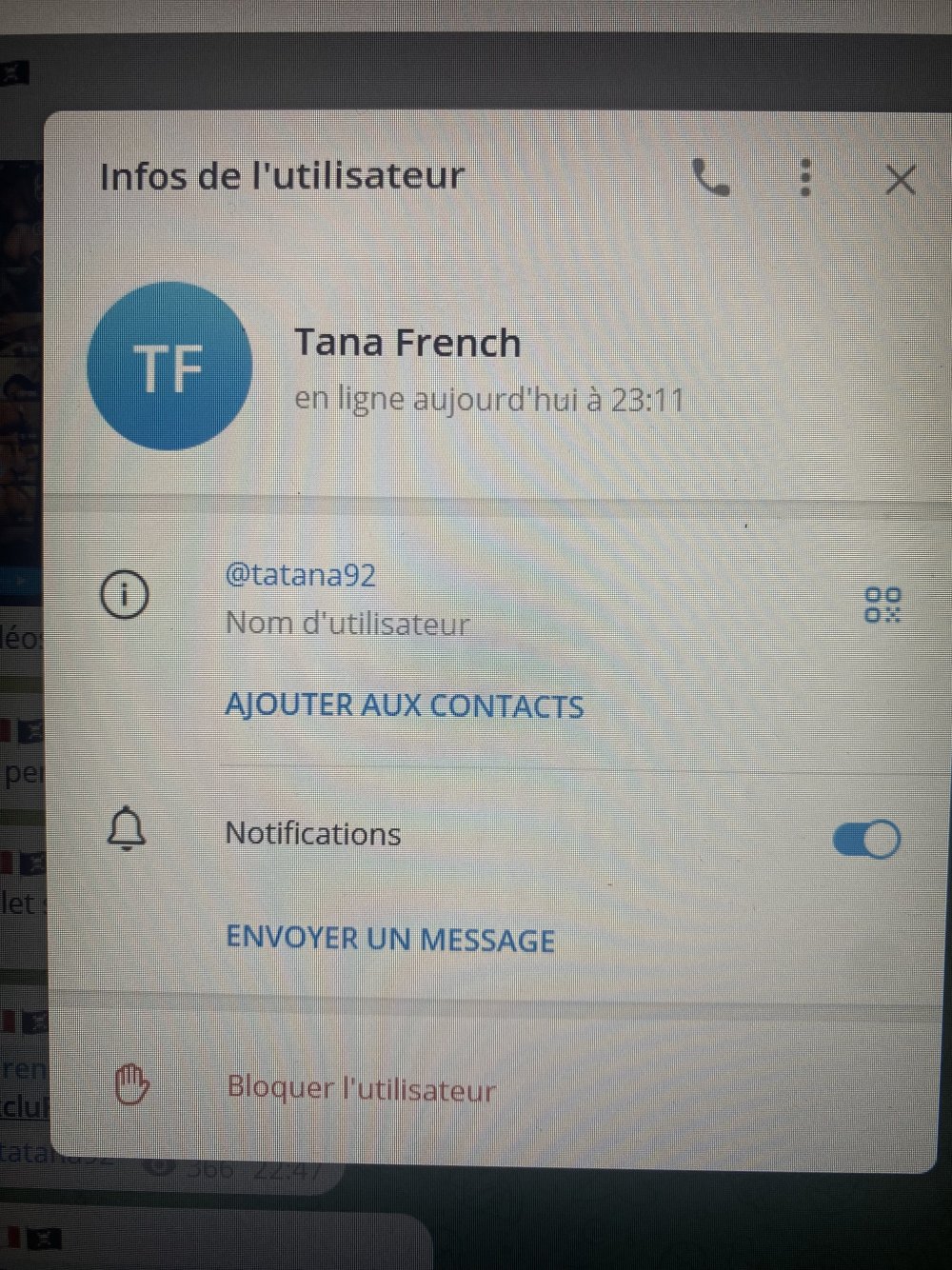The image size is (952, 1270).
Task: Show the QR code for this user
Action: point(883,605)
